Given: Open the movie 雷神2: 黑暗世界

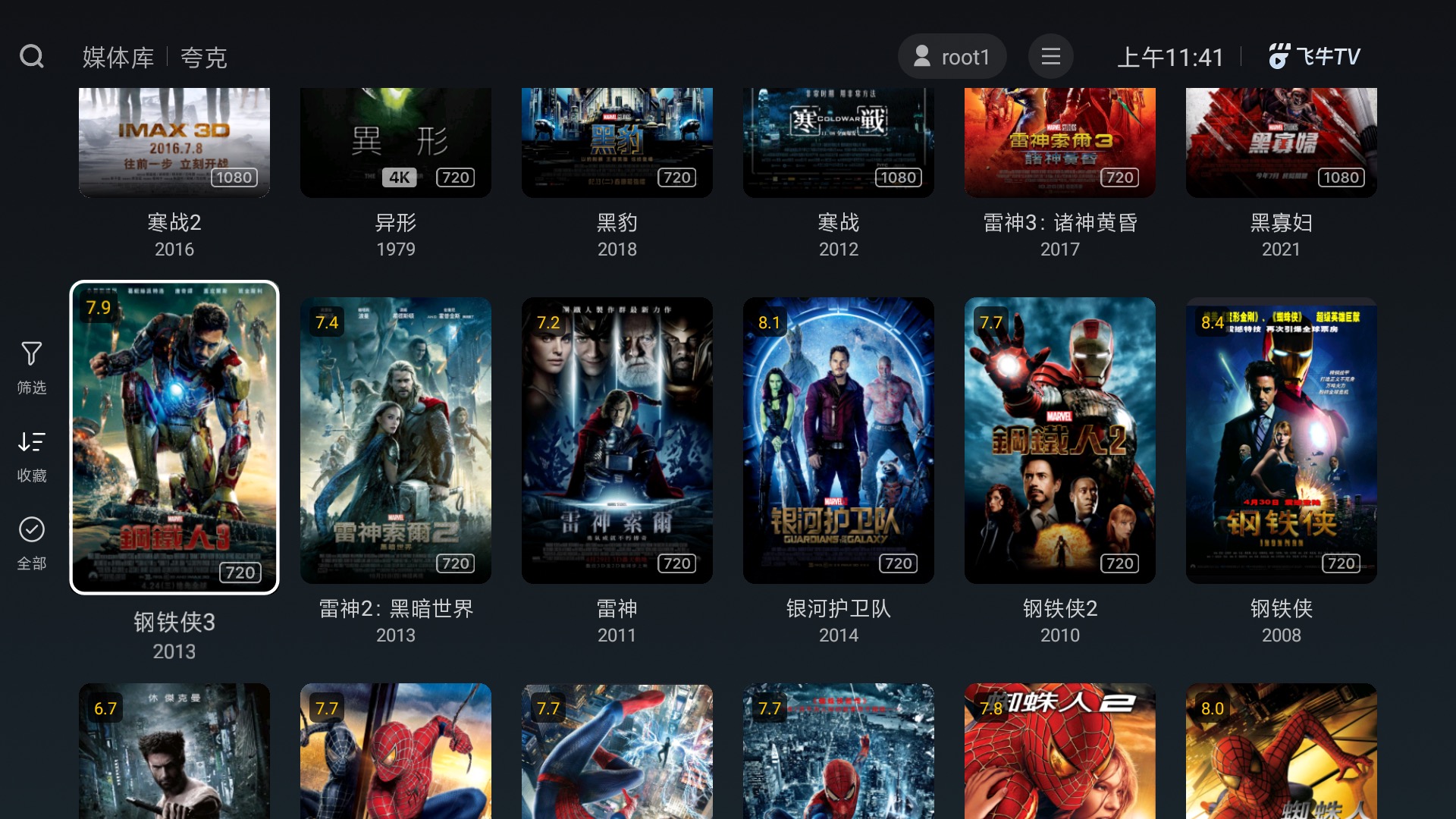Looking at the screenshot, I should [396, 440].
